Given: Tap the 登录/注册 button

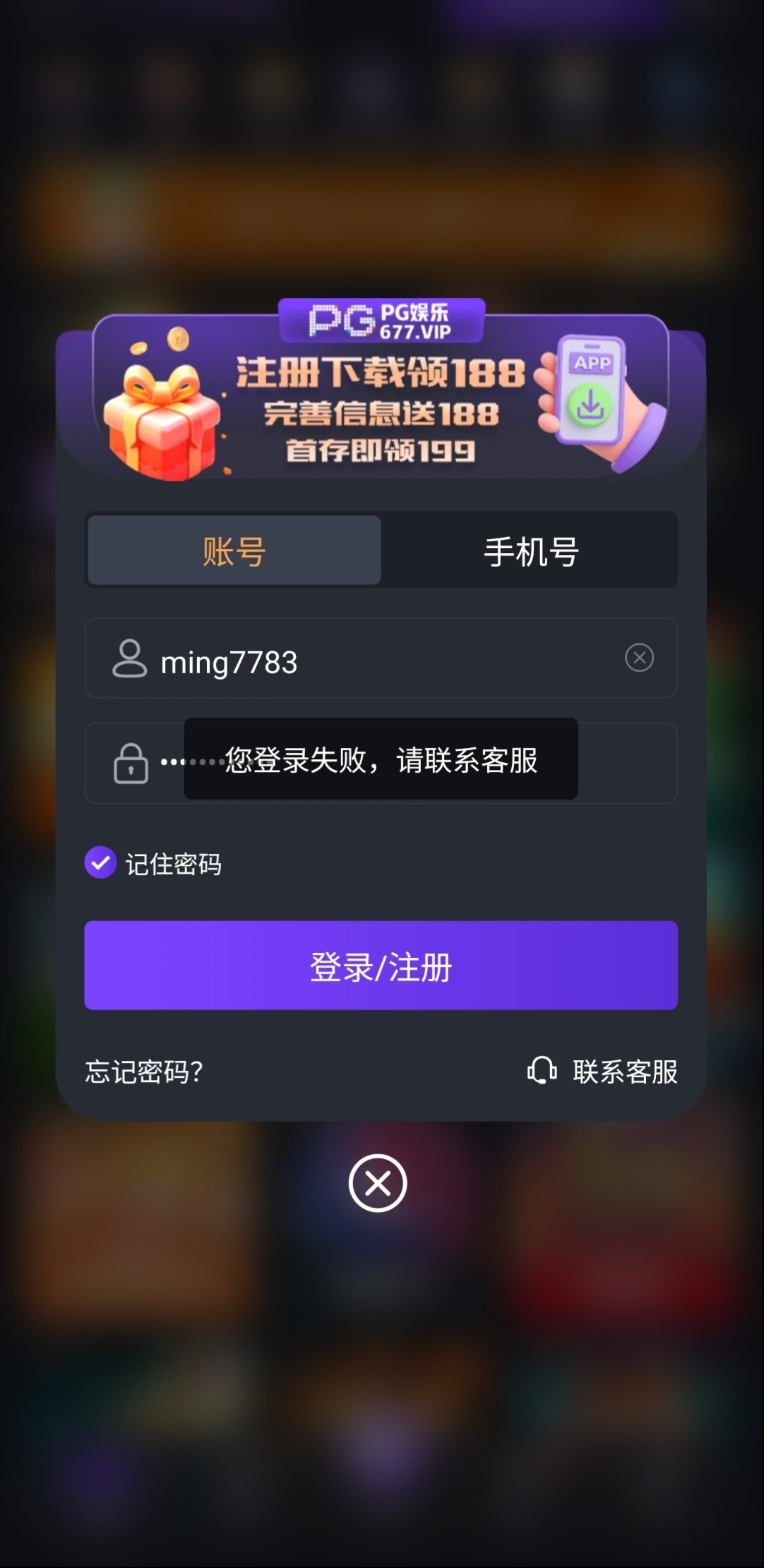Looking at the screenshot, I should (x=381, y=966).
